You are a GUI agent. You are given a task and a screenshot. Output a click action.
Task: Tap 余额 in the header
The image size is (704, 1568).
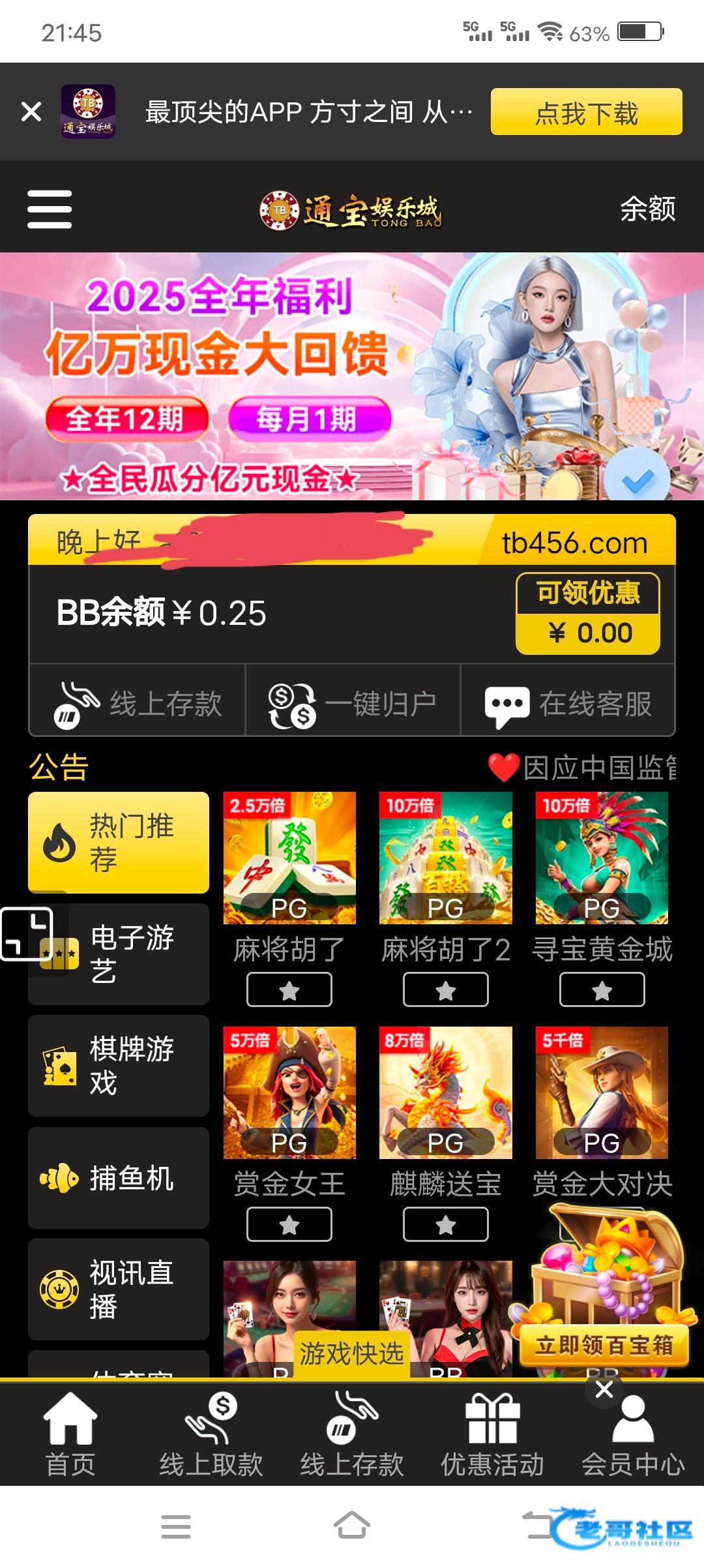[647, 209]
